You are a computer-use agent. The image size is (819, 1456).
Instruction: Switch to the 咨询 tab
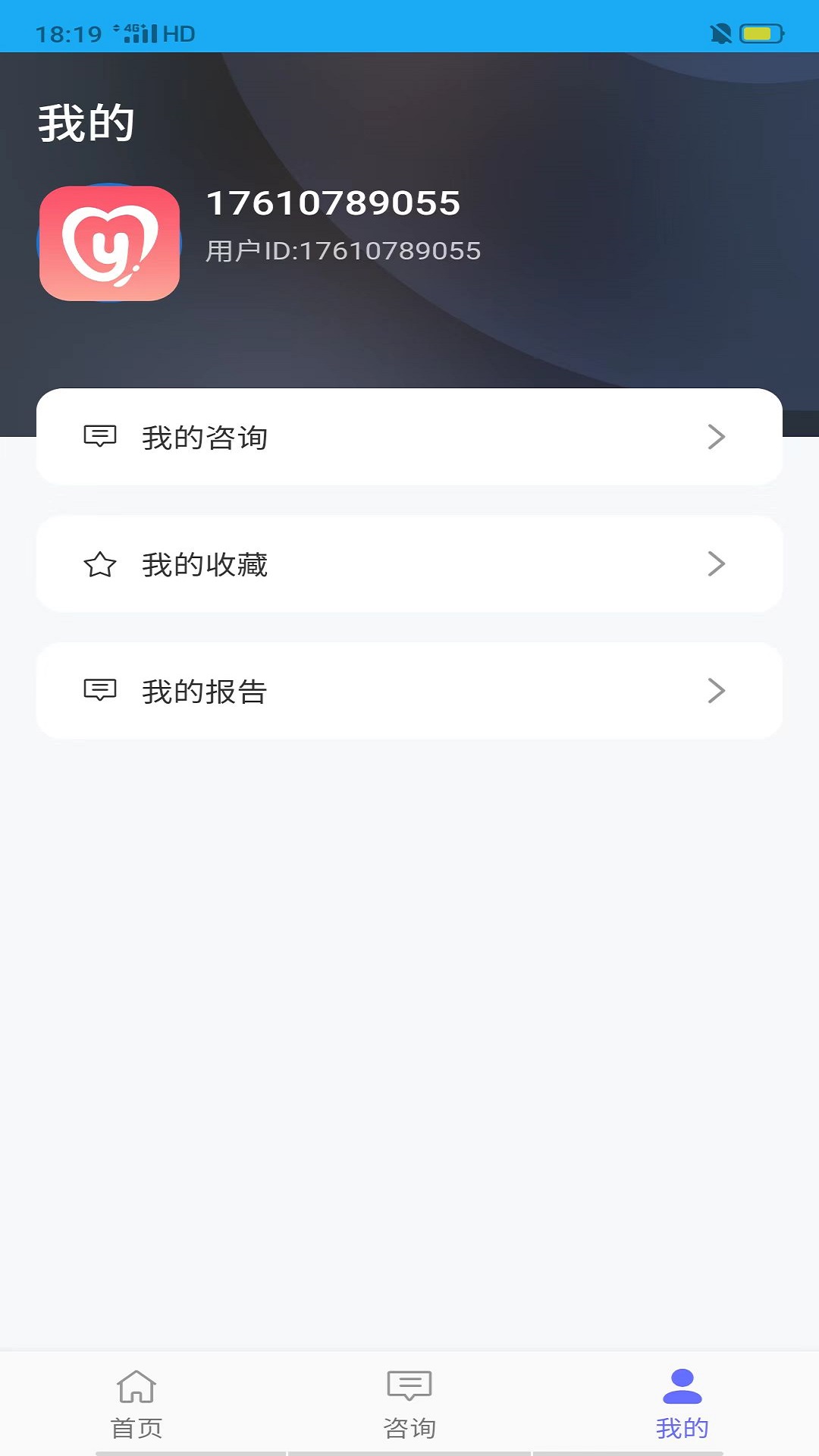409,1404
